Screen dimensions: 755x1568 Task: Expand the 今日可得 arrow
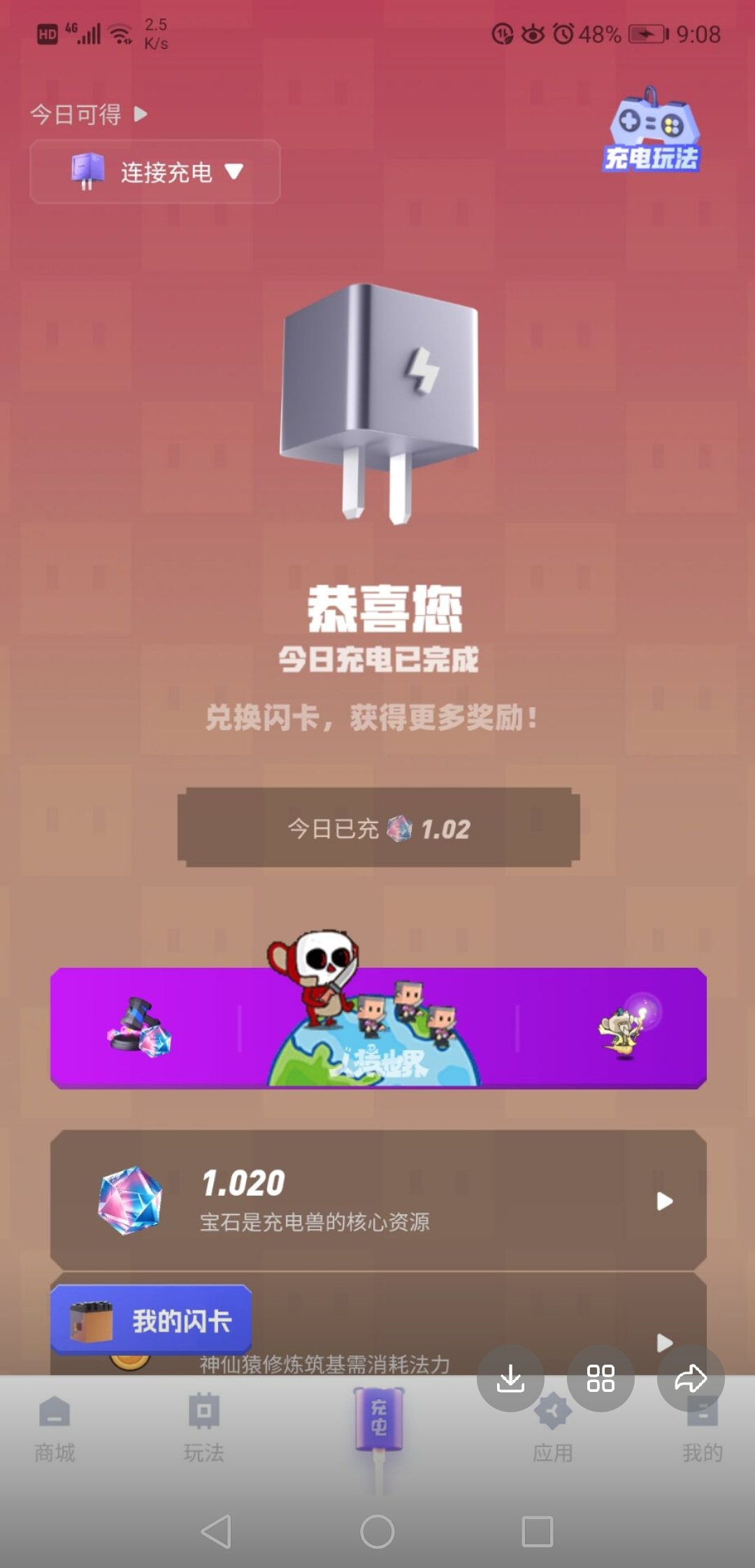(142, 114)
